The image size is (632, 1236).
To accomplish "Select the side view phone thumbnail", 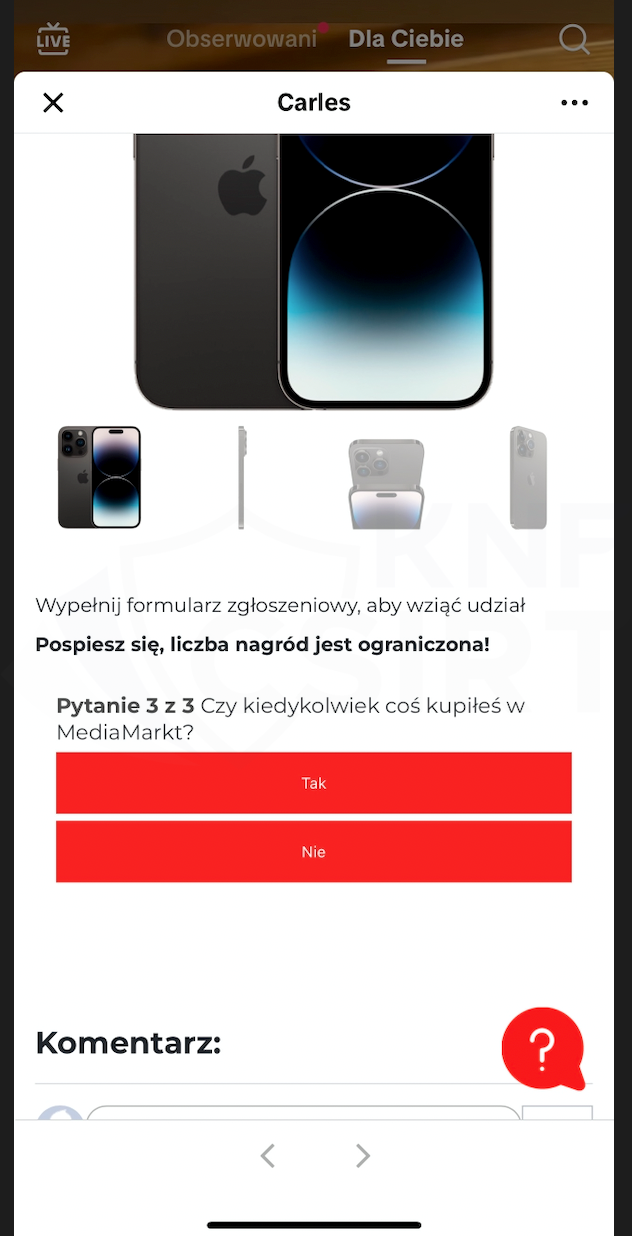I will point(241,477).
